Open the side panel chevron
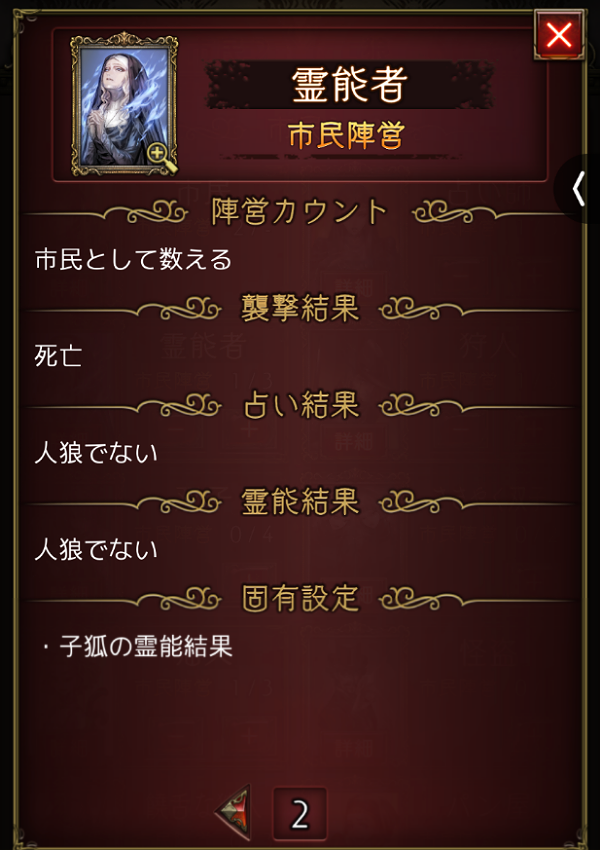600x850 pixels. point(579,188)
